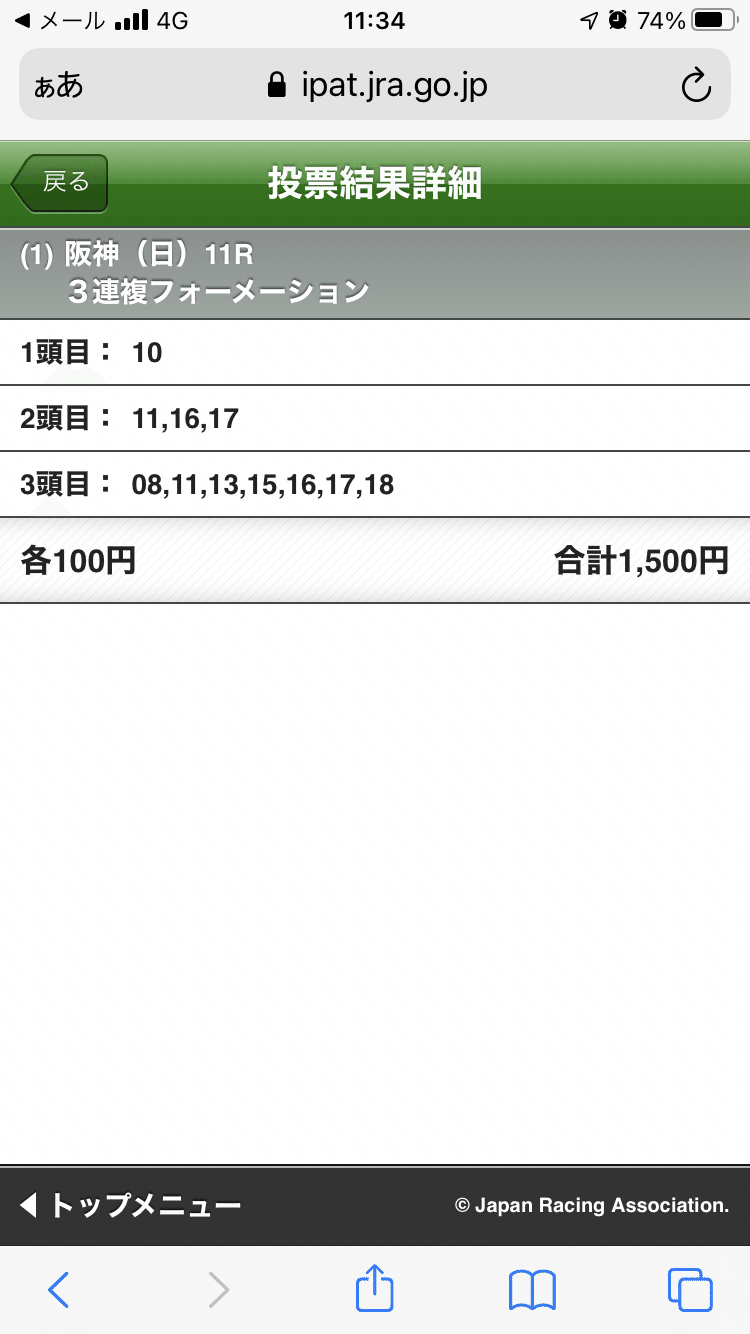Open the Bookmarks icon at bottom
The height and width of the screenshot is (1334, 750).
[531, 1290]
